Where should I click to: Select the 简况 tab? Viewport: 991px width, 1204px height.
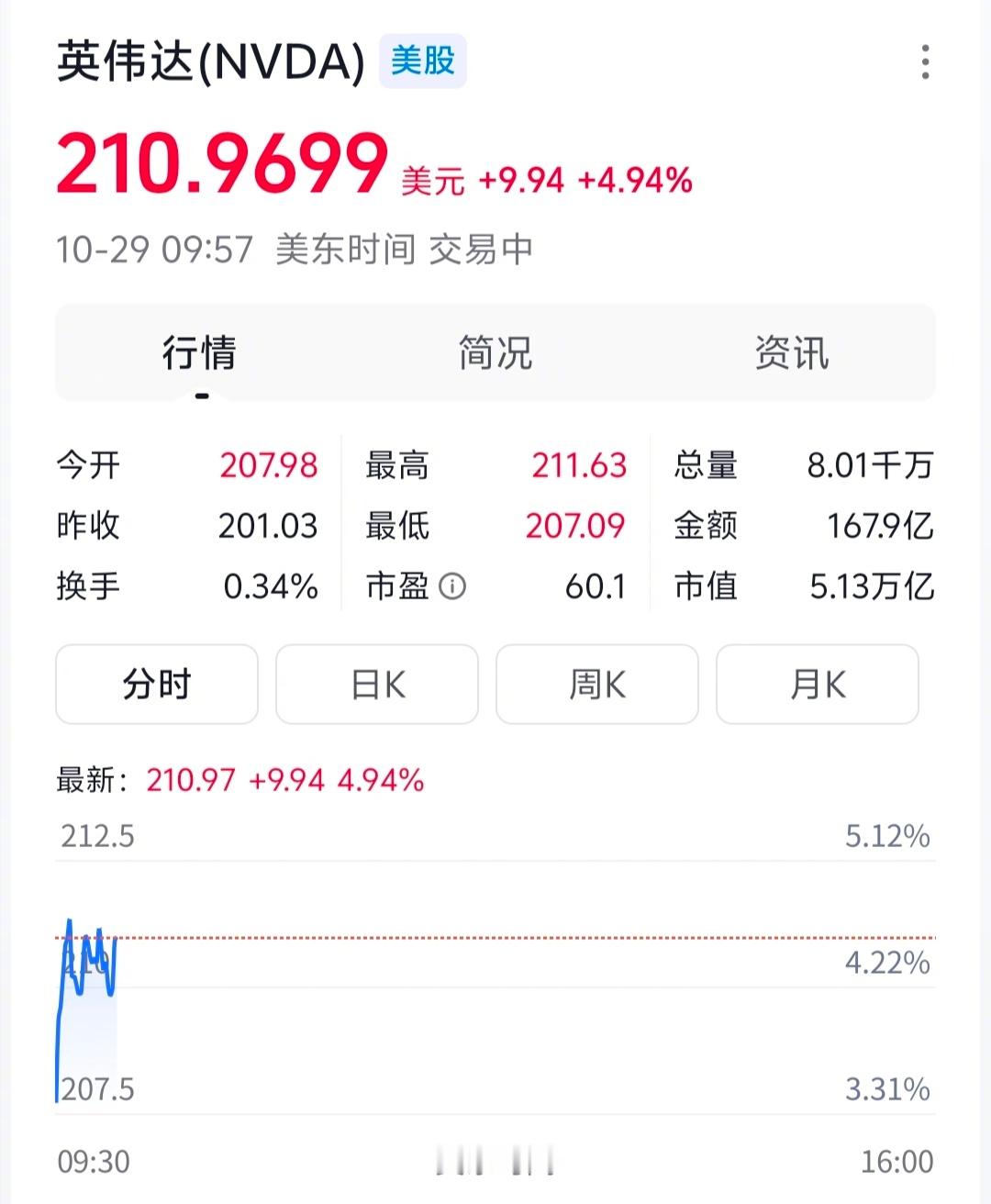pyautogui.click(x=494, y=354)
